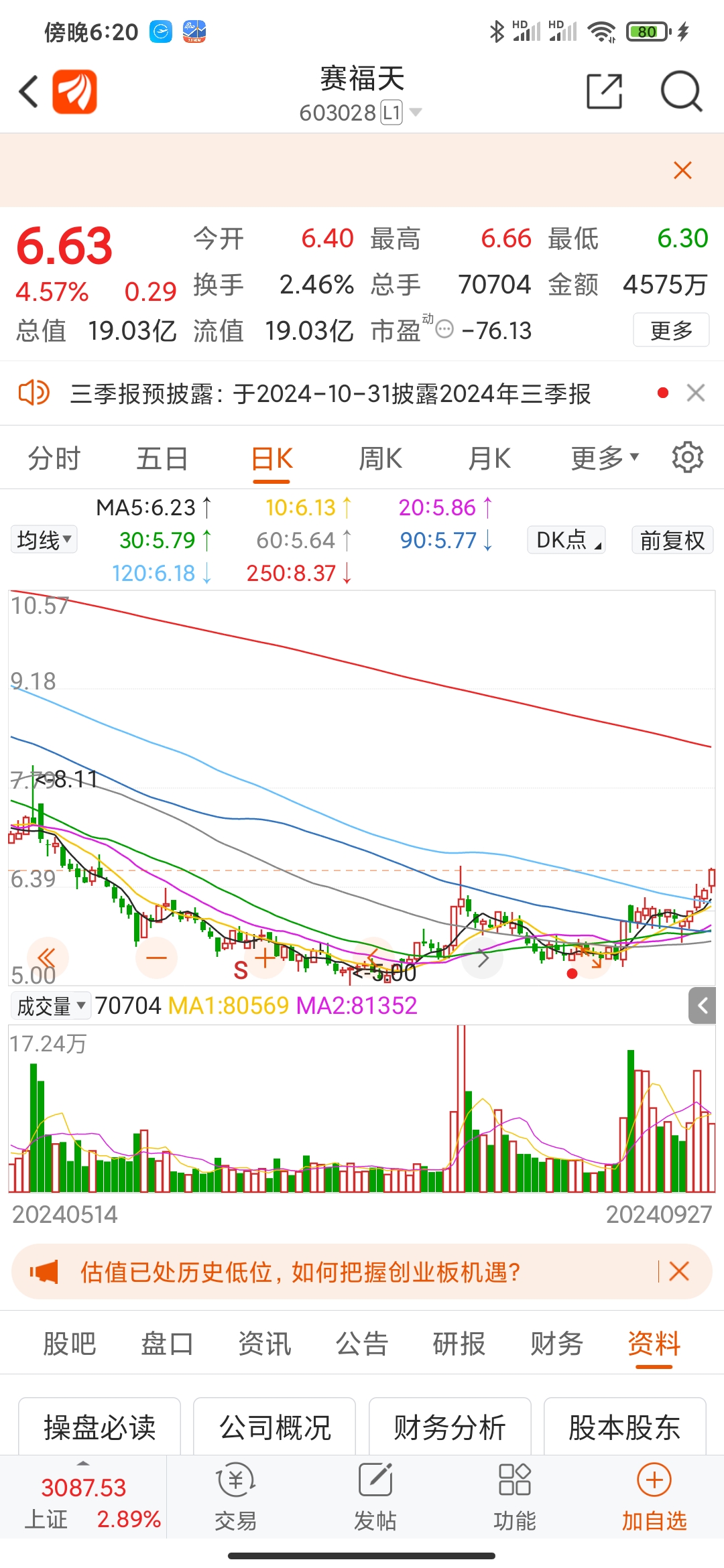Toggle 前复权 price adjustment
Image resolution: width=724 pixels, height=1568 pixels.
(x=672, y=540)
